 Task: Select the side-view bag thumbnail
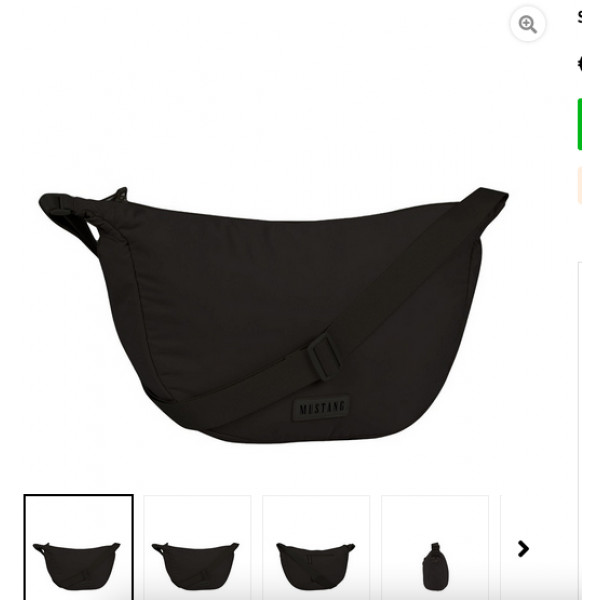click(x=435, y=548)
